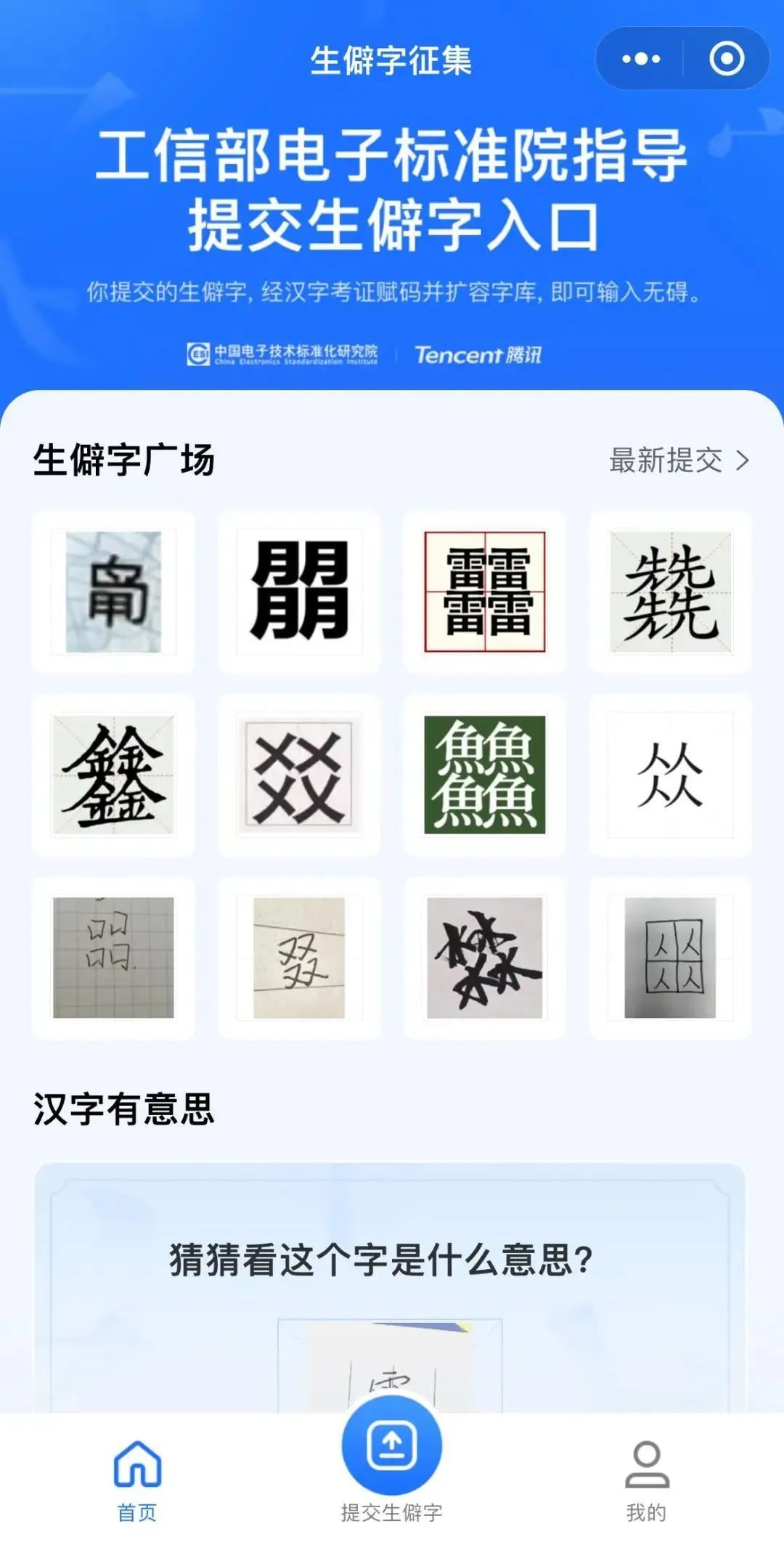Open the four-先 character tile
The image size is (784, 1566).
coord(670,592)
